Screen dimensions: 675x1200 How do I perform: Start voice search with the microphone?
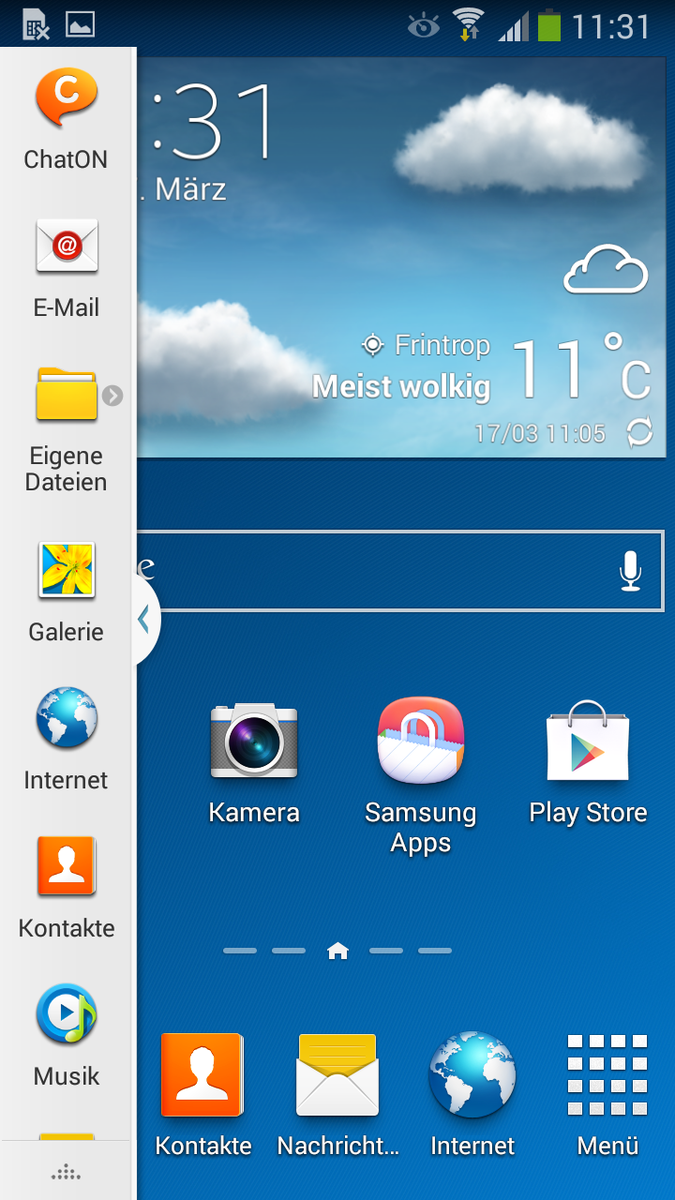point(630,570)
